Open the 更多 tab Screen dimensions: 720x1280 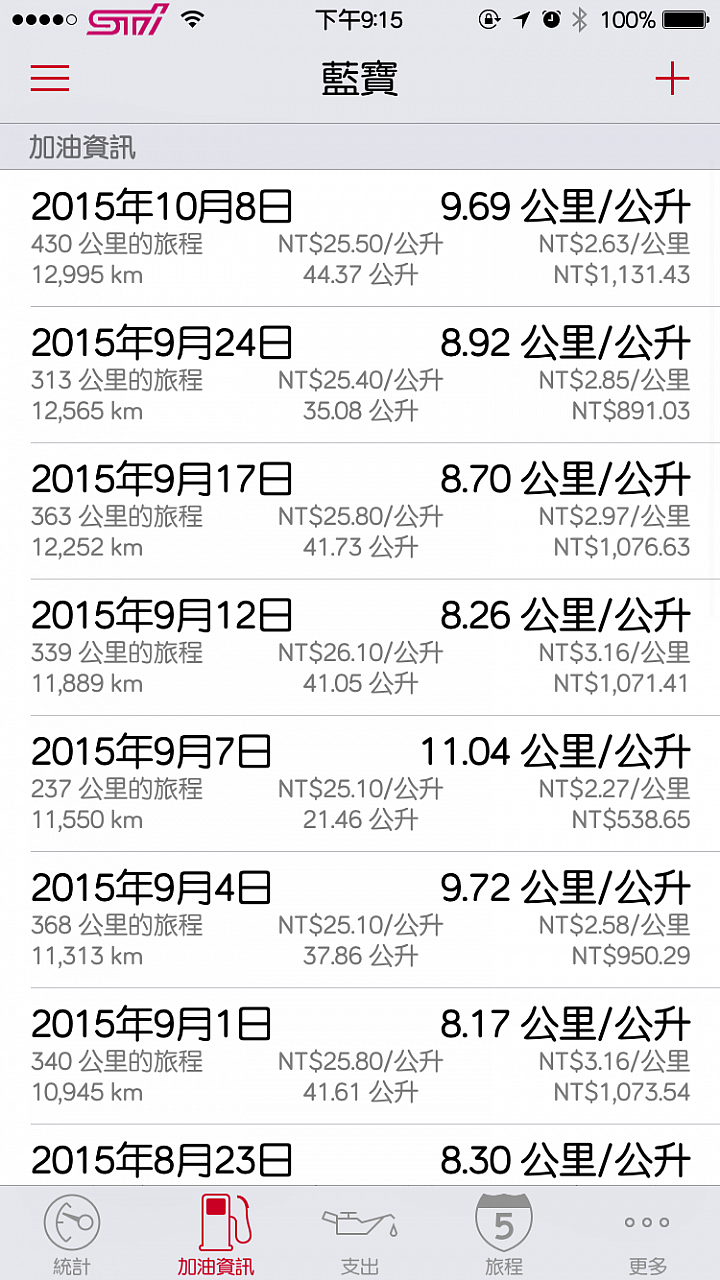(x=648, y=1234)
